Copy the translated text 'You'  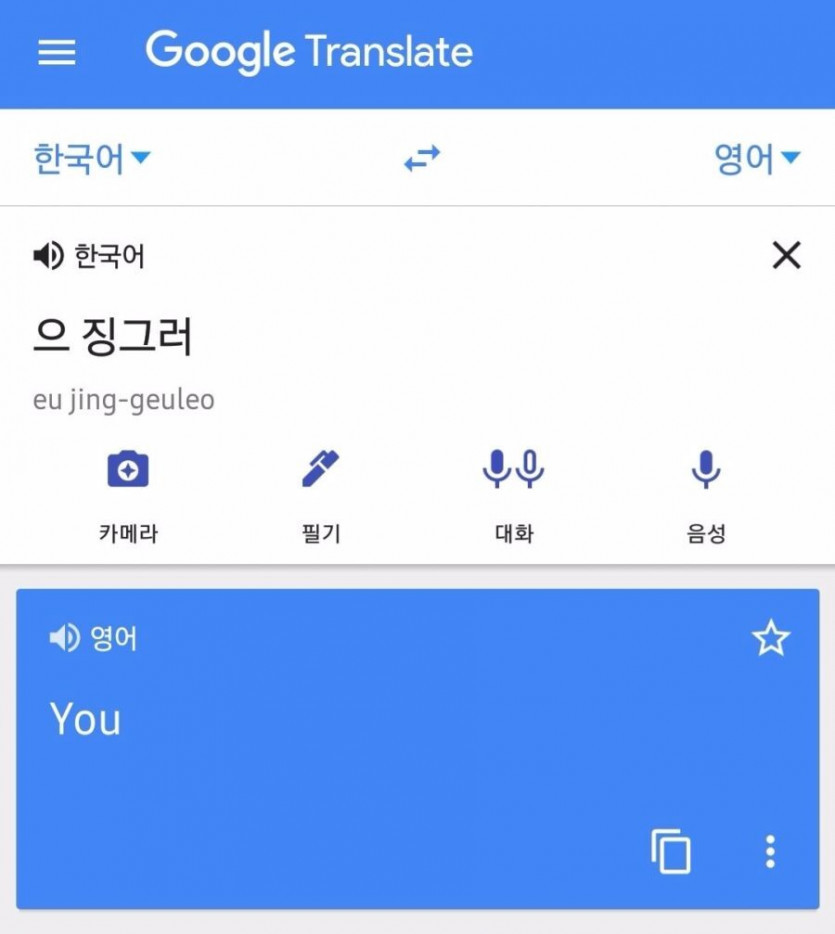pos(672,853)
